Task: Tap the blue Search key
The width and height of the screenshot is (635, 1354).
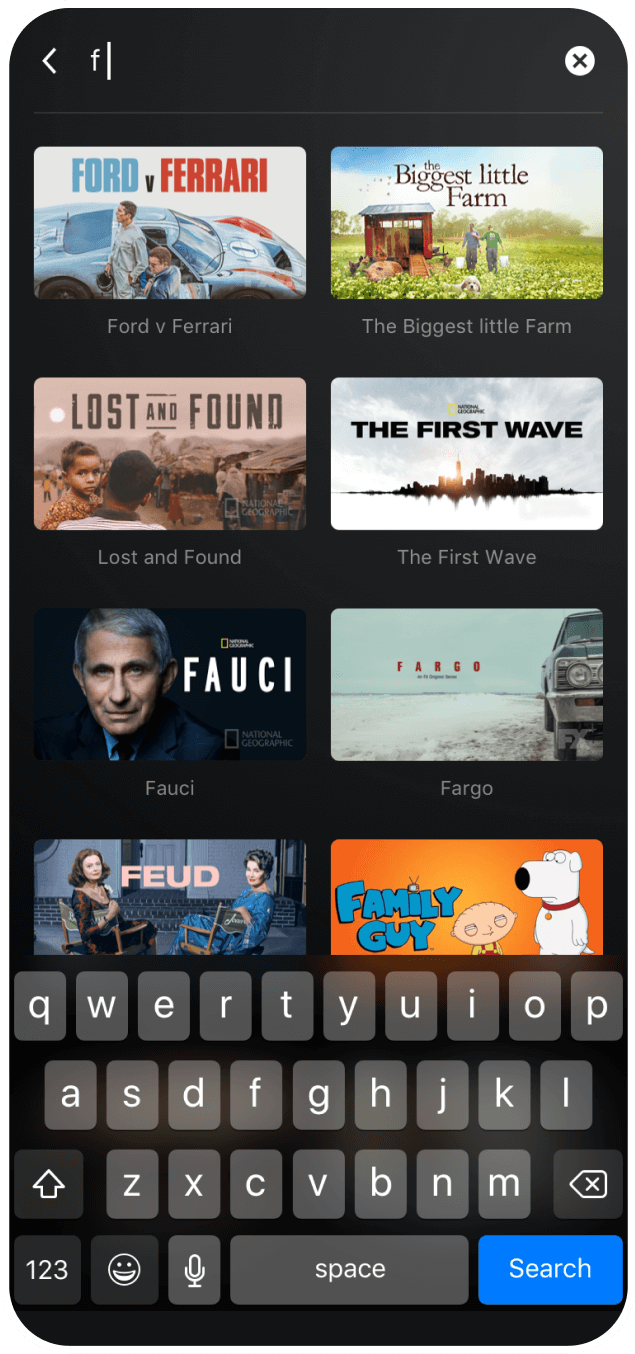Action: pyautogui.click(x=550, y=1269)
